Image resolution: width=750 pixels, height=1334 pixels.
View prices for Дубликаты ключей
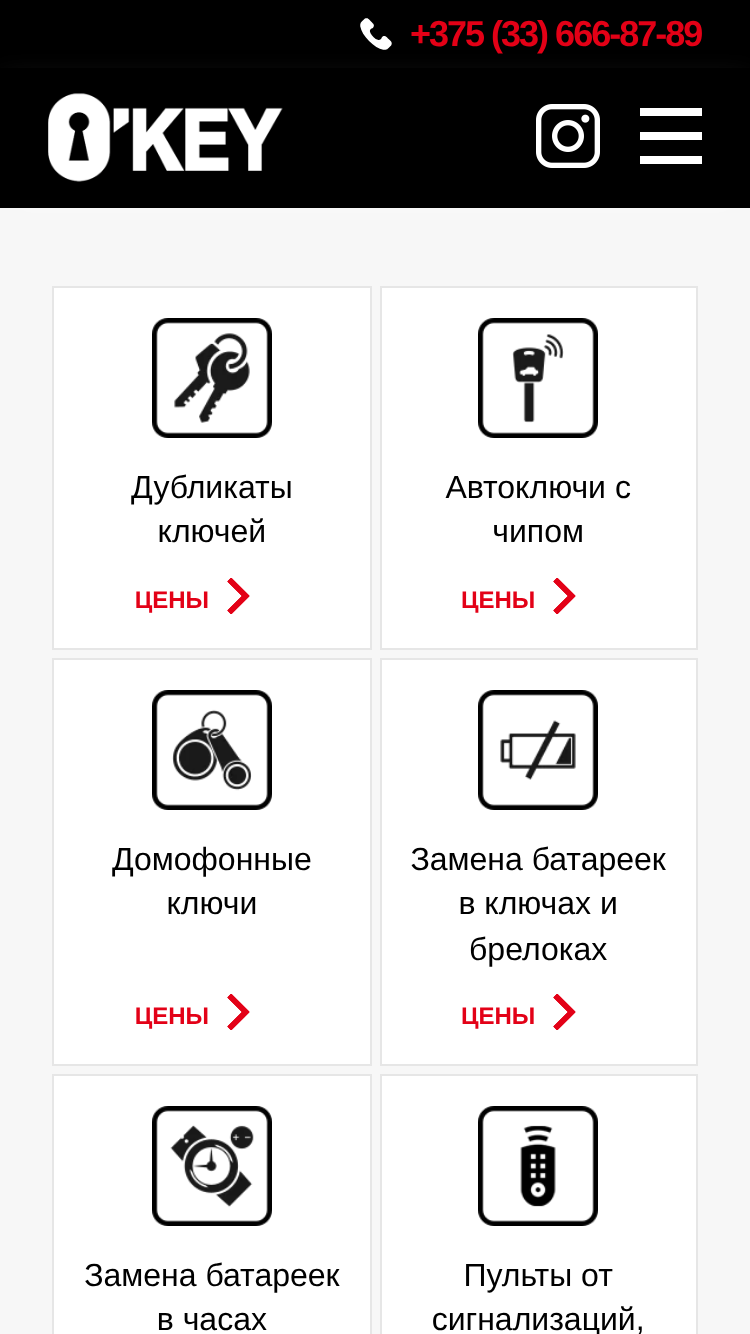point(192,597)
